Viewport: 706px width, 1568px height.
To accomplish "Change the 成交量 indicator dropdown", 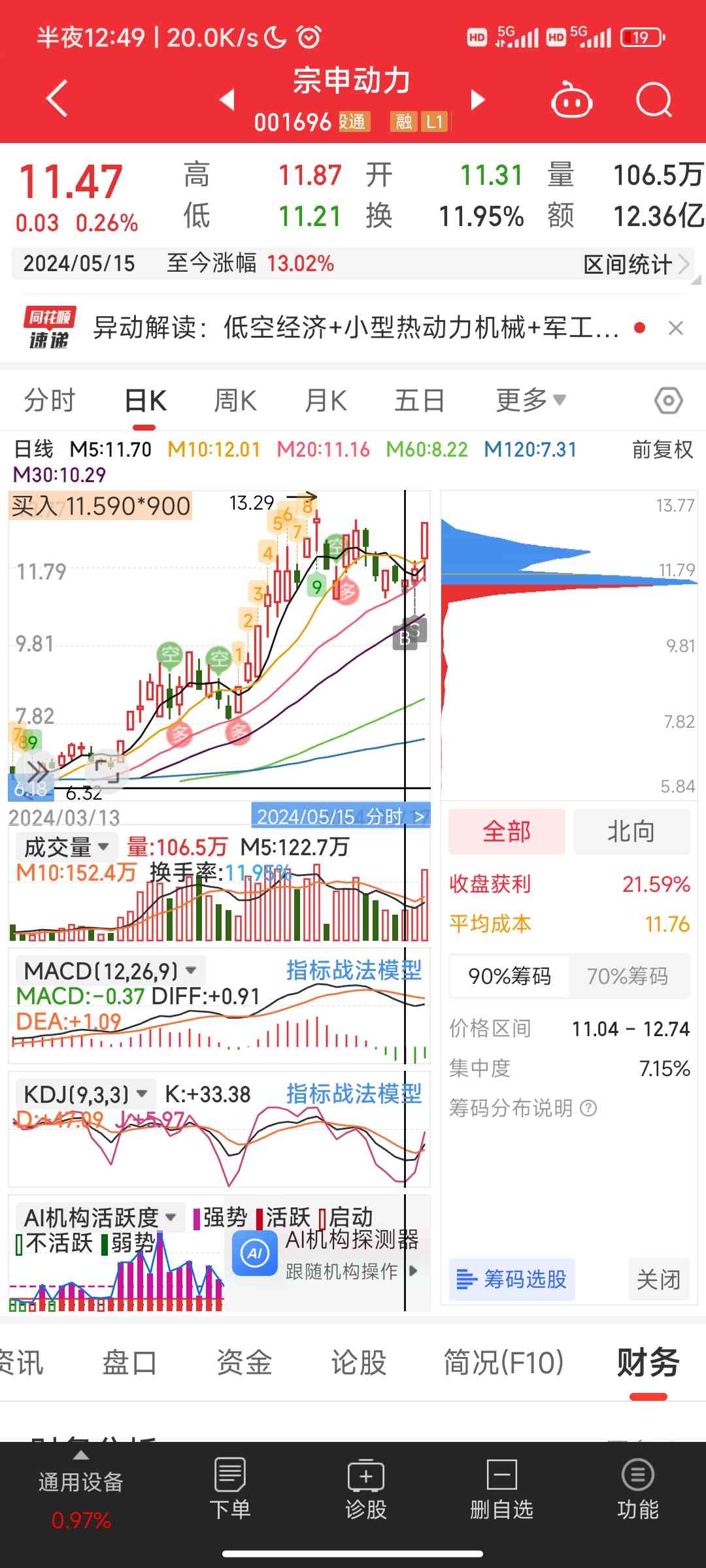I will [66, 847].
